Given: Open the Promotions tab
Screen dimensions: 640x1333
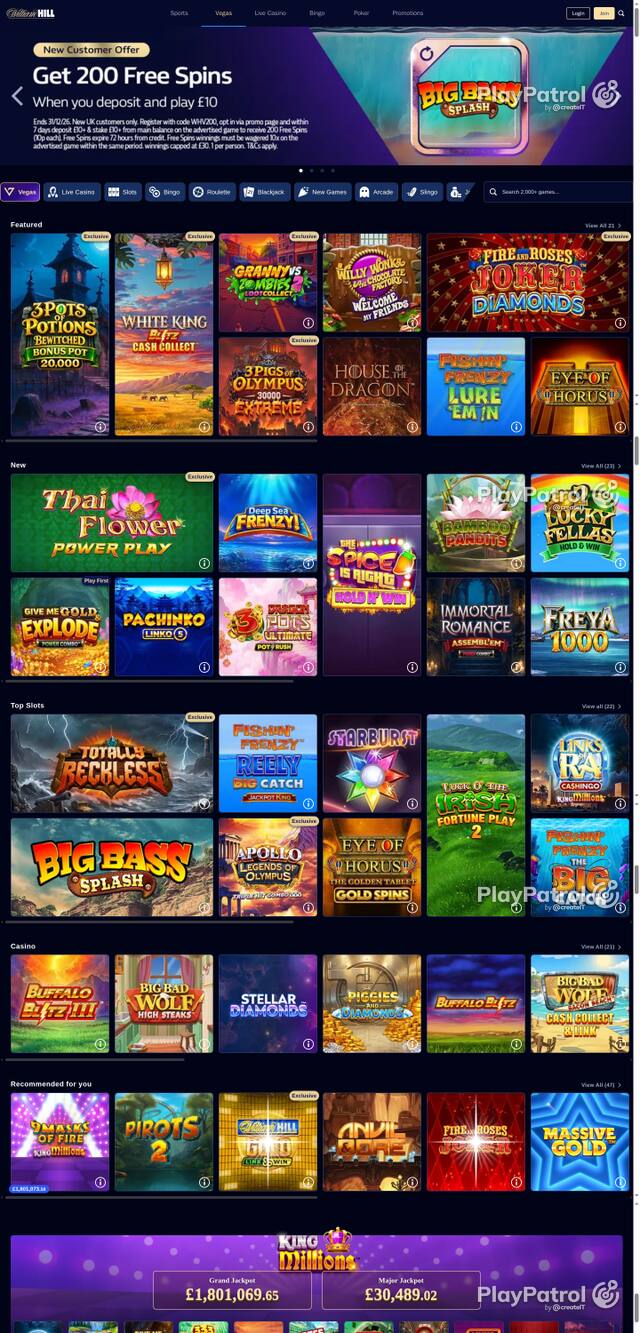Looking at the screenshot, I should 407,13.
